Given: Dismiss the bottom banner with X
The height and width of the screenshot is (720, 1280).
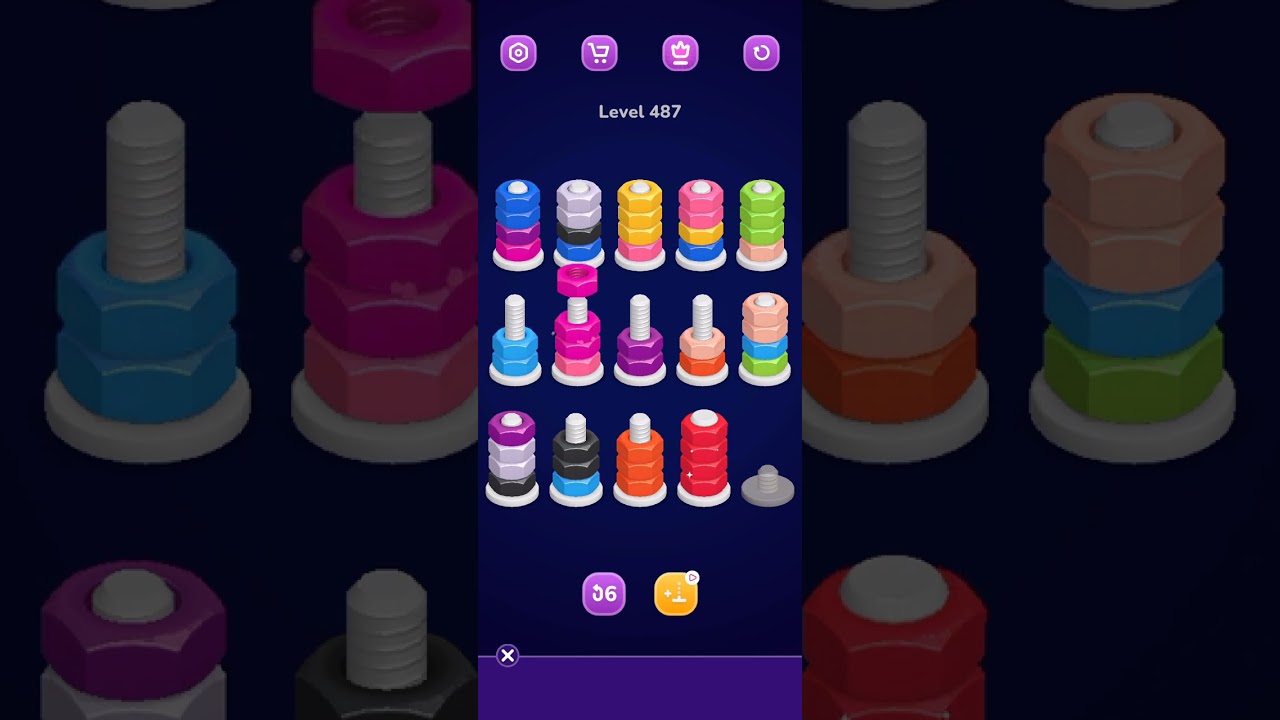Looking at the screenshot, I should pyautogui.click(x=508, y=656).
